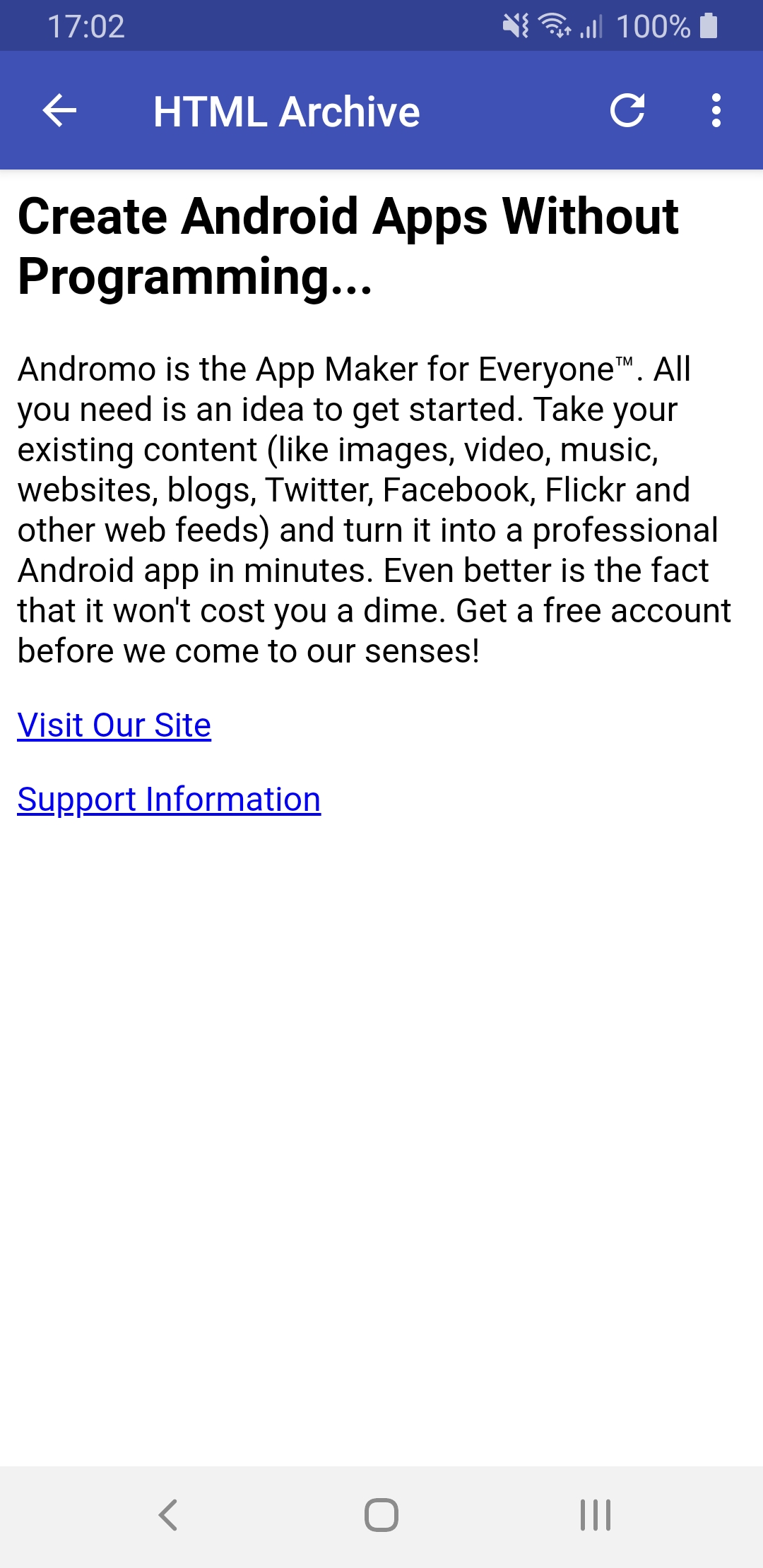Tap the back arrow in the toolbar
Screen dimensions: 763x1568
pos(59,110)
